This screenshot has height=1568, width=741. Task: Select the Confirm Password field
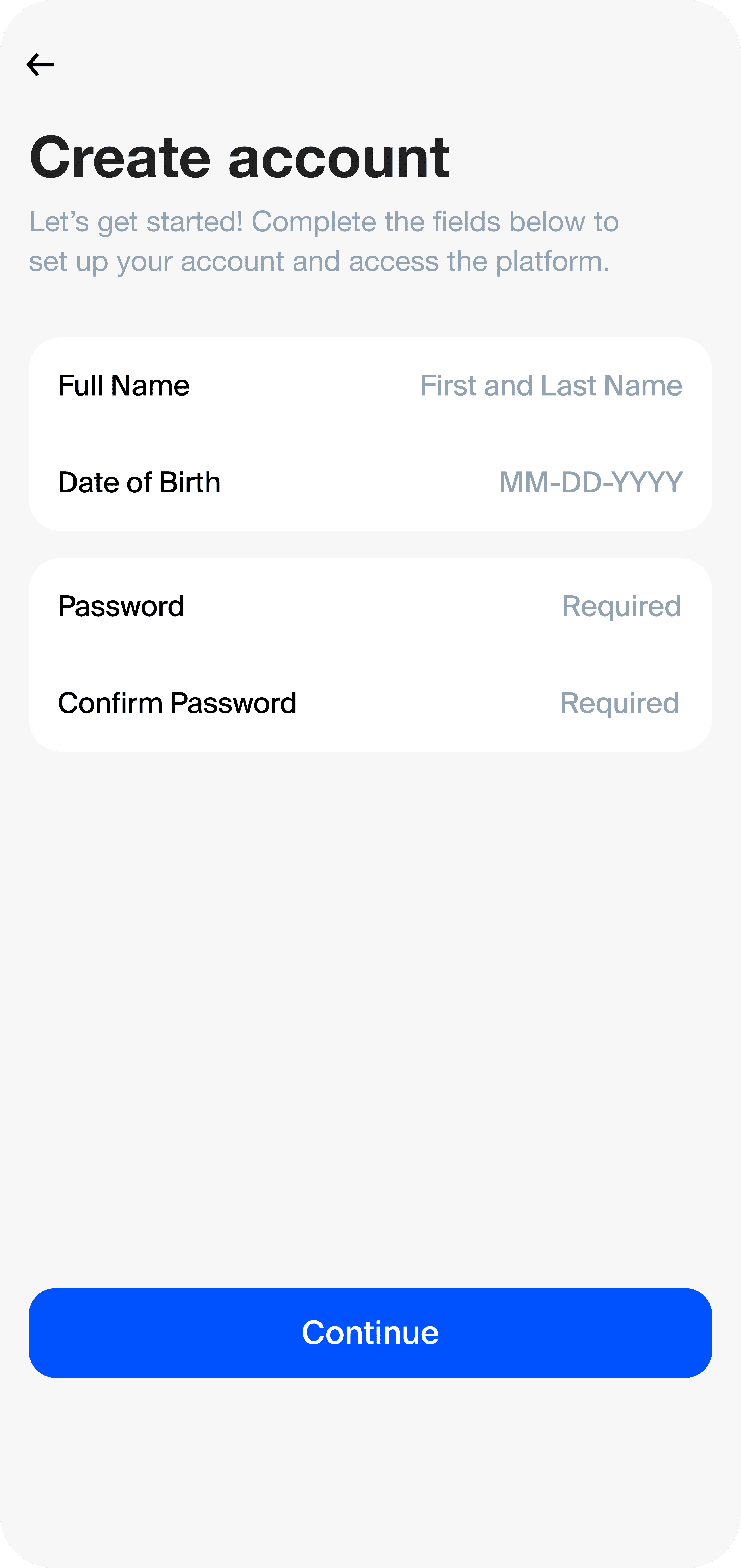click(x=370, y=703)
